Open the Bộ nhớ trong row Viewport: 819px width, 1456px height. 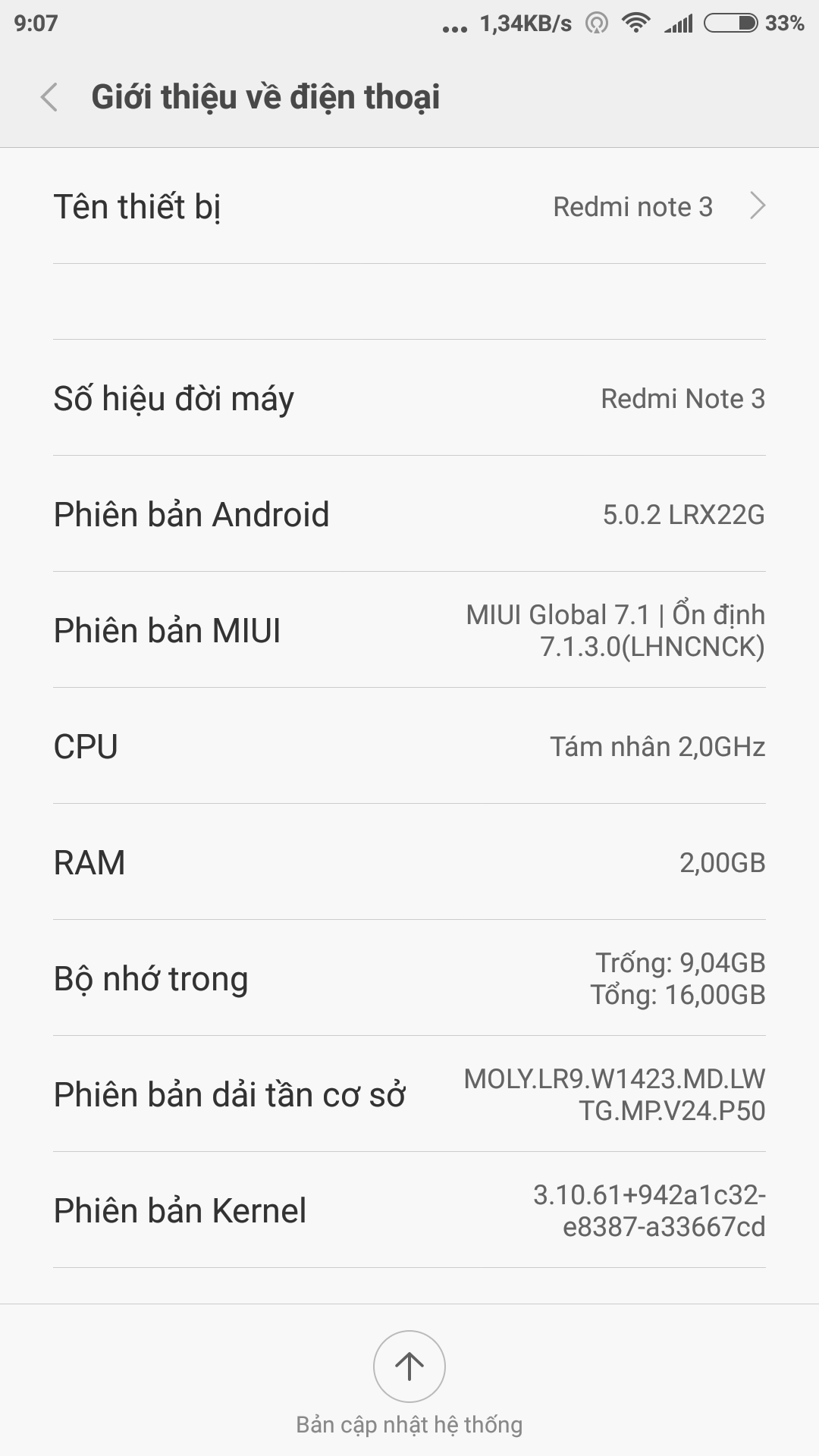point(409,978)
